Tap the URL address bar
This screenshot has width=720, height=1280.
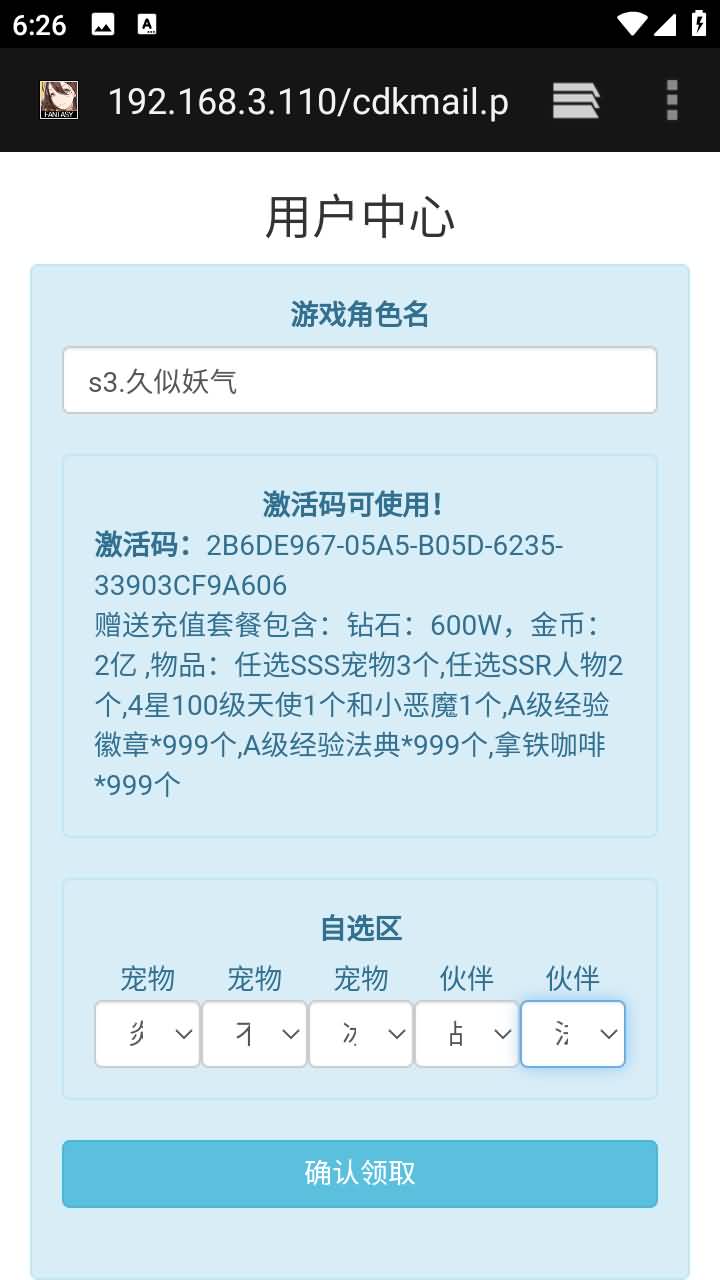click(x=308, y=101)
